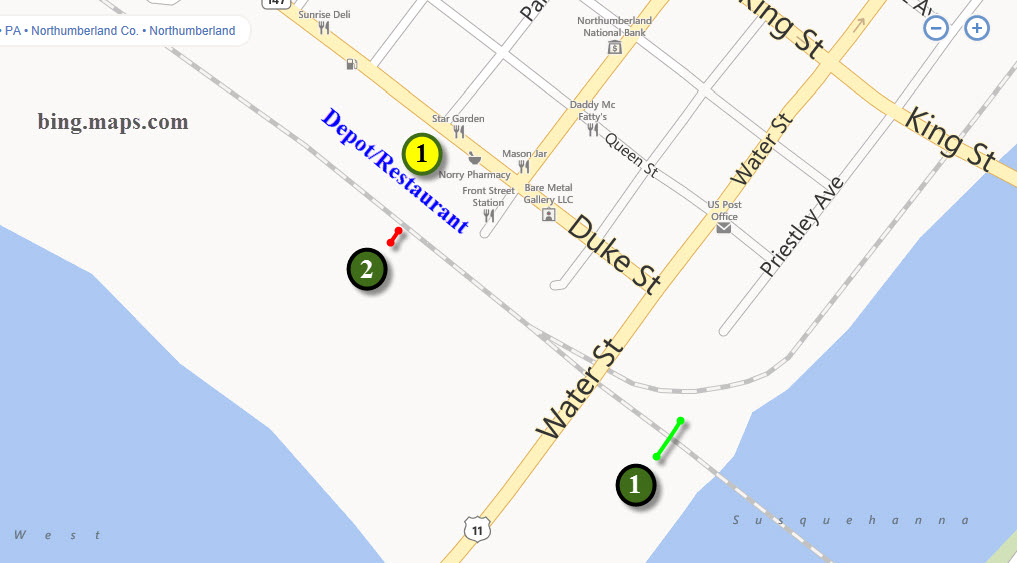1017x563 pixels.
Task: Select the Sunrise Deli map marker
Action: coord(324,28)
